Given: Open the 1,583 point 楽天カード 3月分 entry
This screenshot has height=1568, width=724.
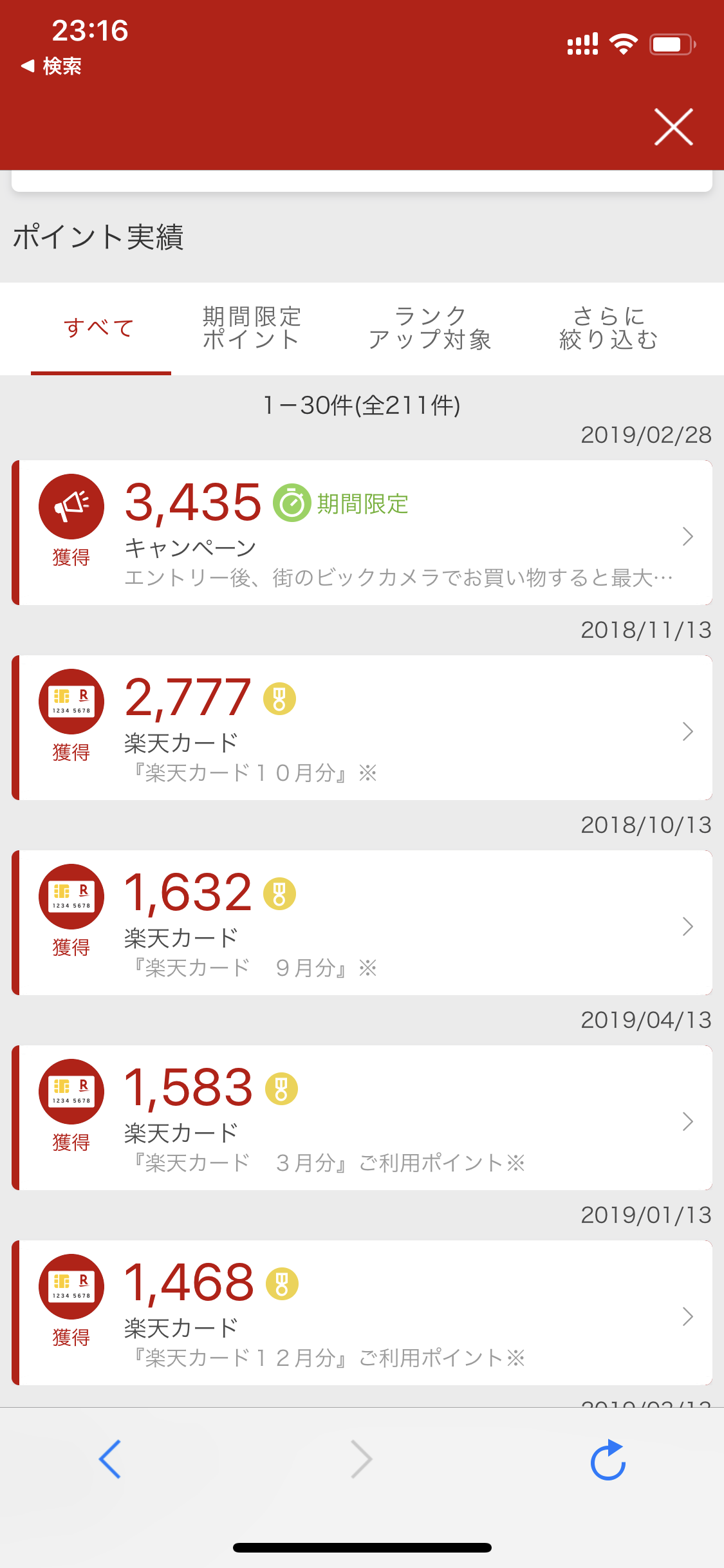Looking at the screenshot, I should coord(362,1118).
